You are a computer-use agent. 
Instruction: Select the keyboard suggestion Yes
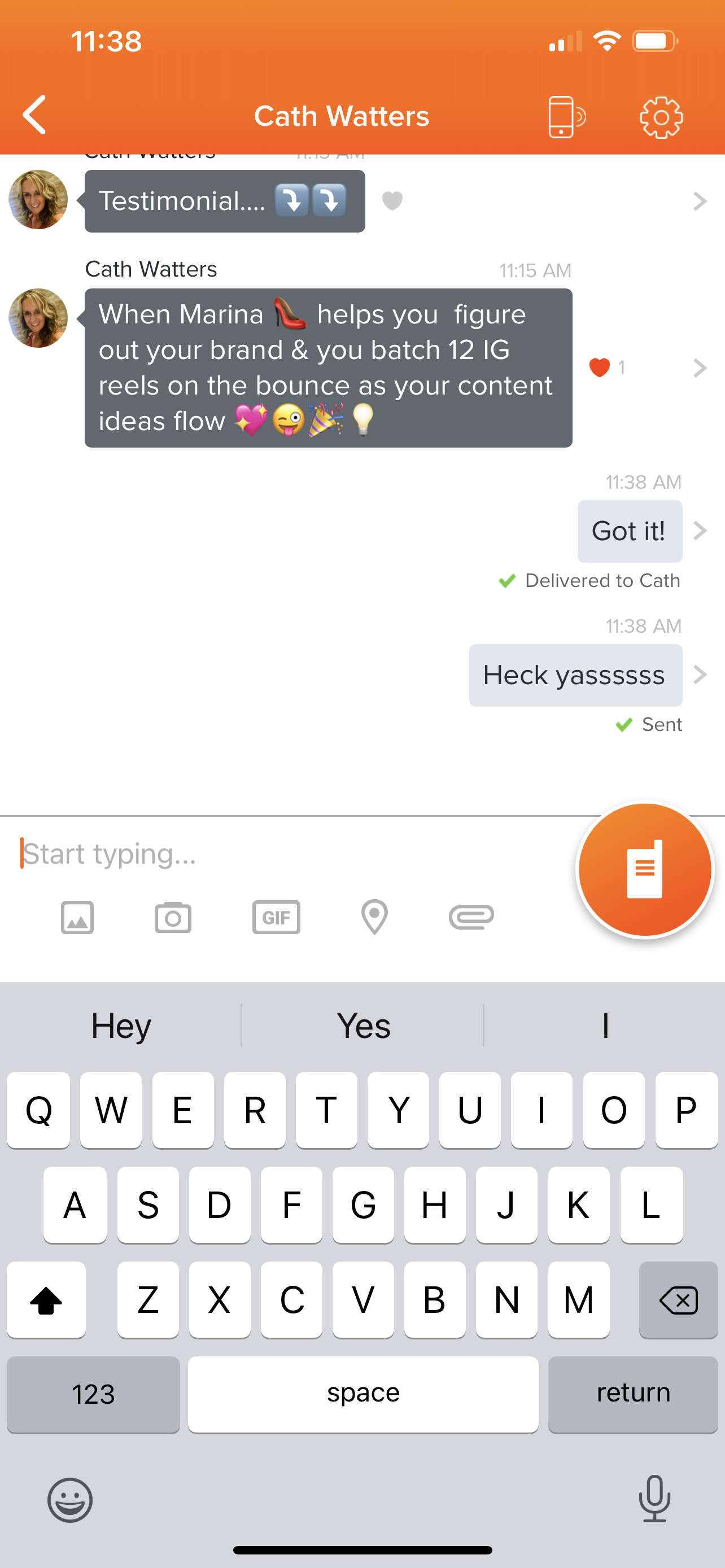[x=363, y=1026]
